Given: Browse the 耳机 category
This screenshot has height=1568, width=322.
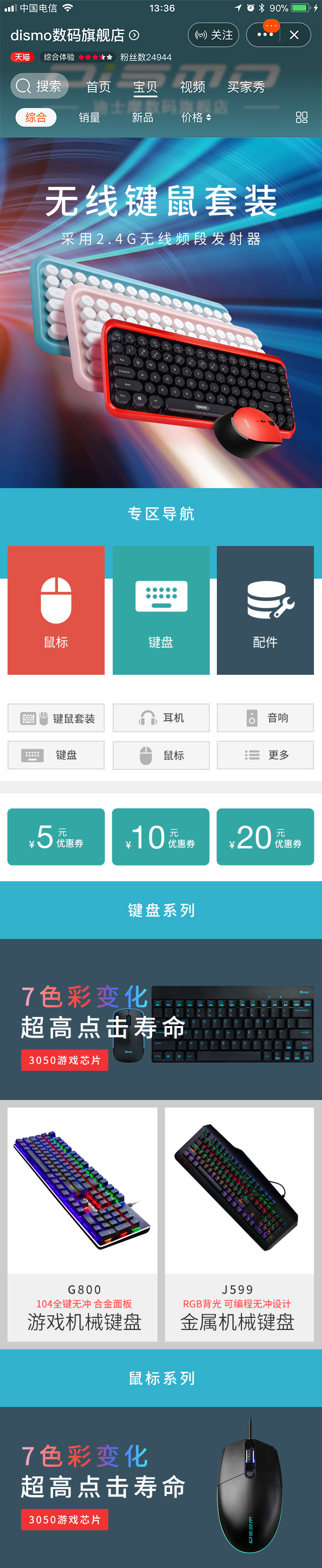Looking at the screenshot, I should coord(162,718).
